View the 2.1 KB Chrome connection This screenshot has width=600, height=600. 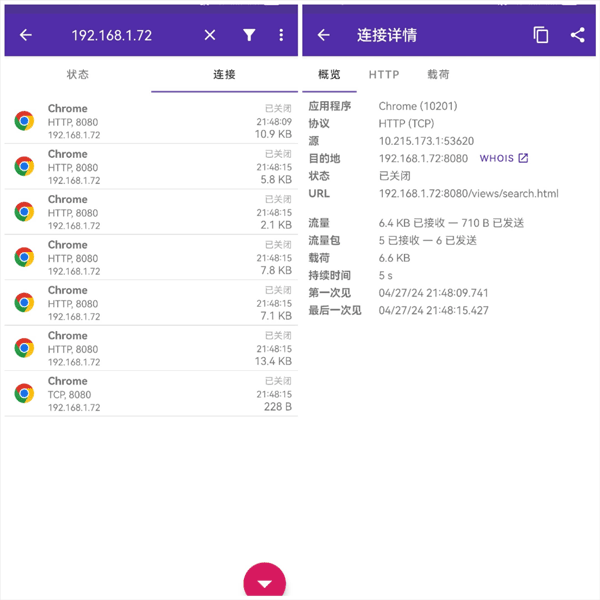point(152,211)
